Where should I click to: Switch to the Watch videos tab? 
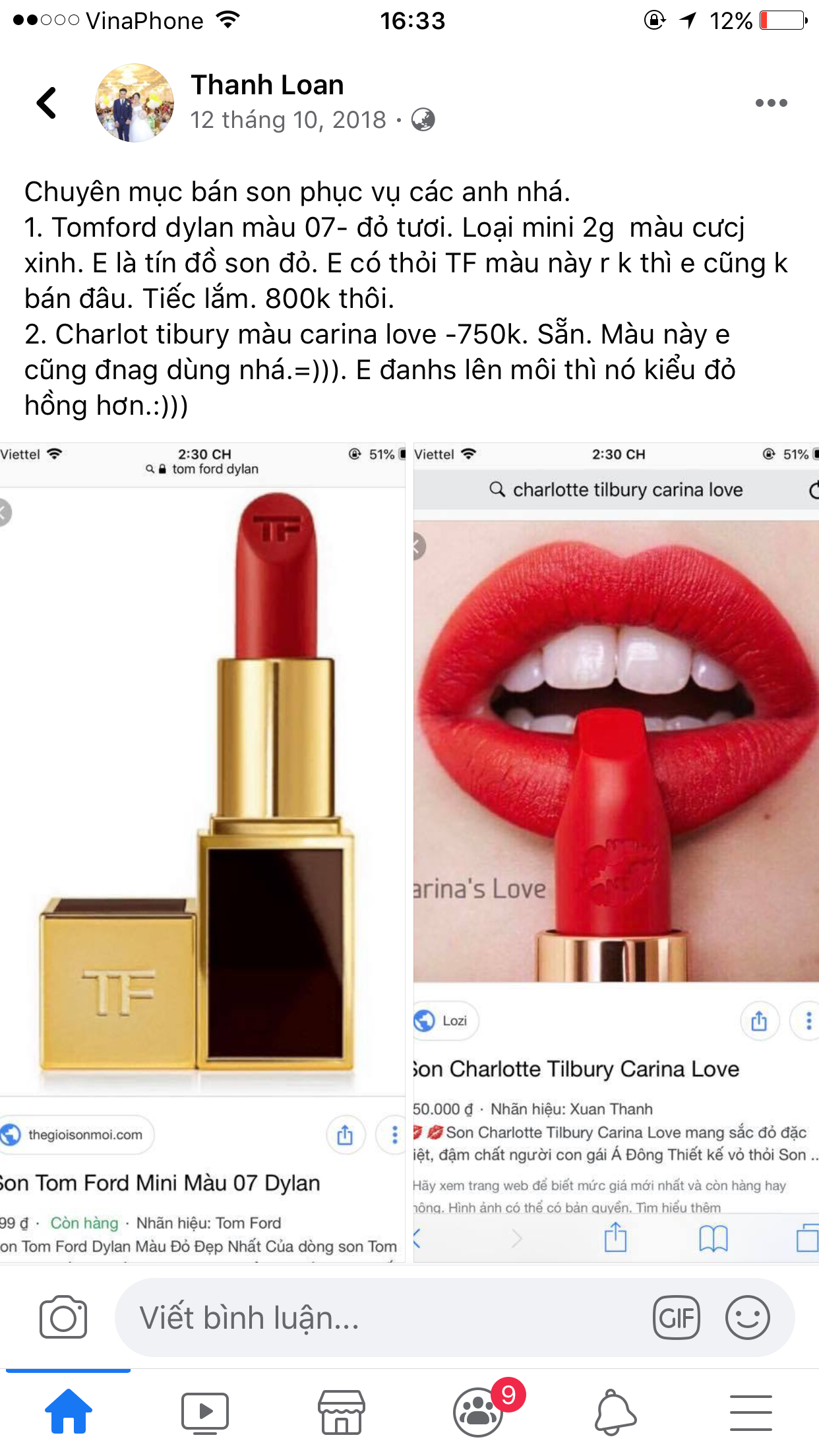(x=205, y=1411)
